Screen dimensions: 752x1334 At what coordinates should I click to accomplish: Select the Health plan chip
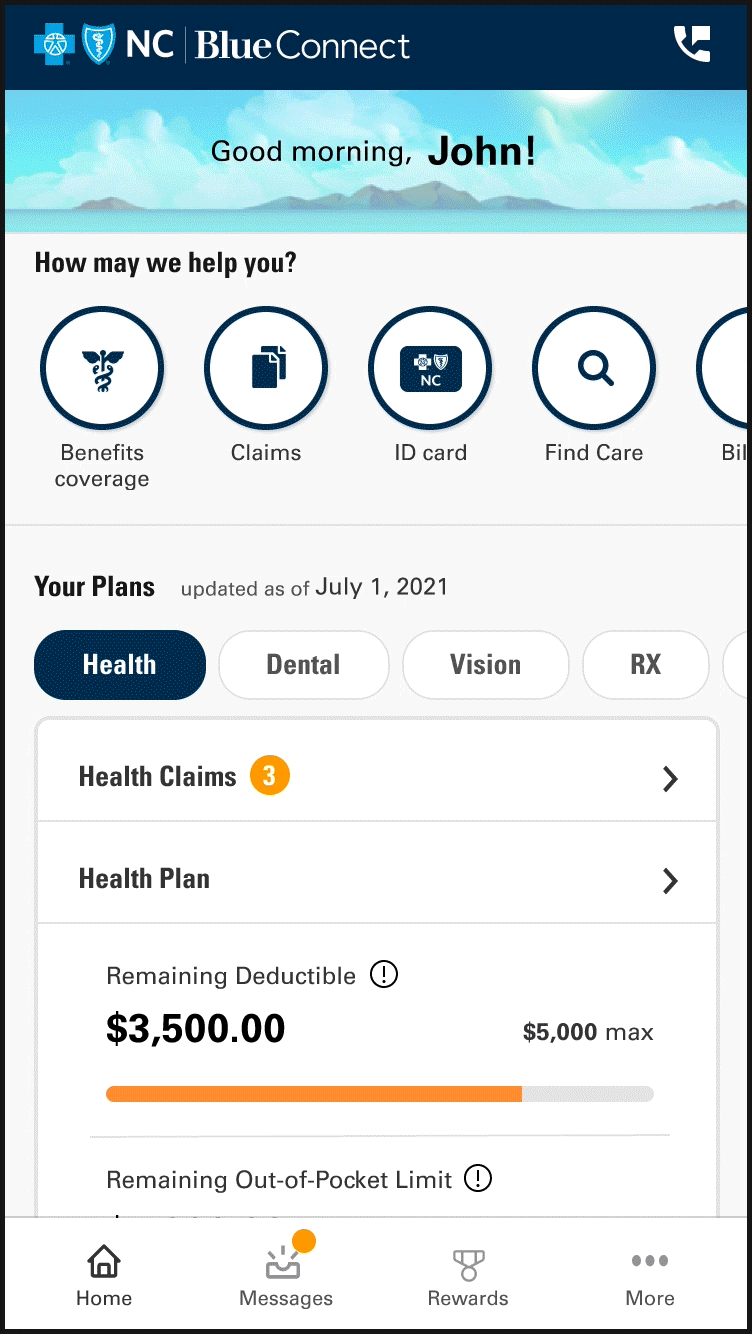point(120,665)
